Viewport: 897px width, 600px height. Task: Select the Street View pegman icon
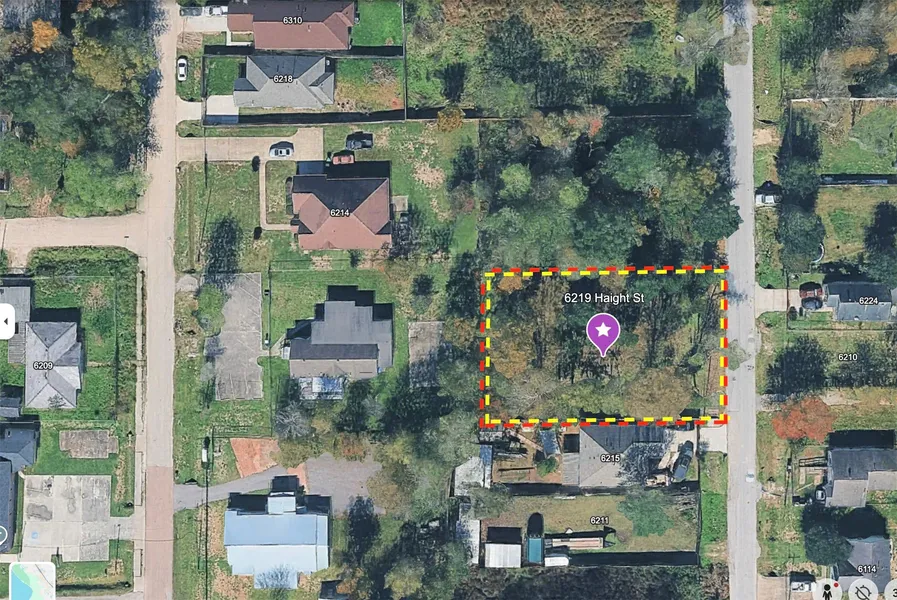tap(829, 589)
